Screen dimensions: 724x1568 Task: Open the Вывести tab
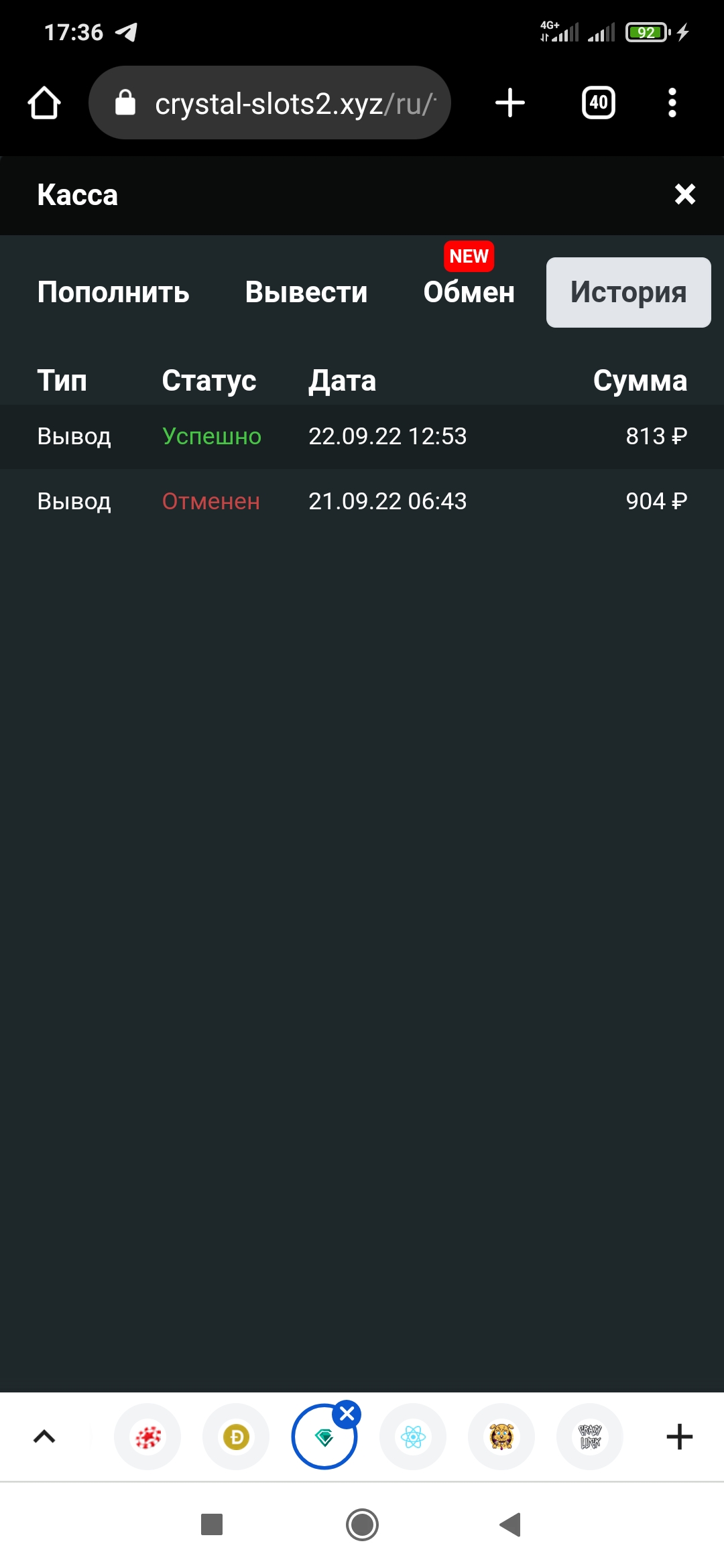point(306,292)
